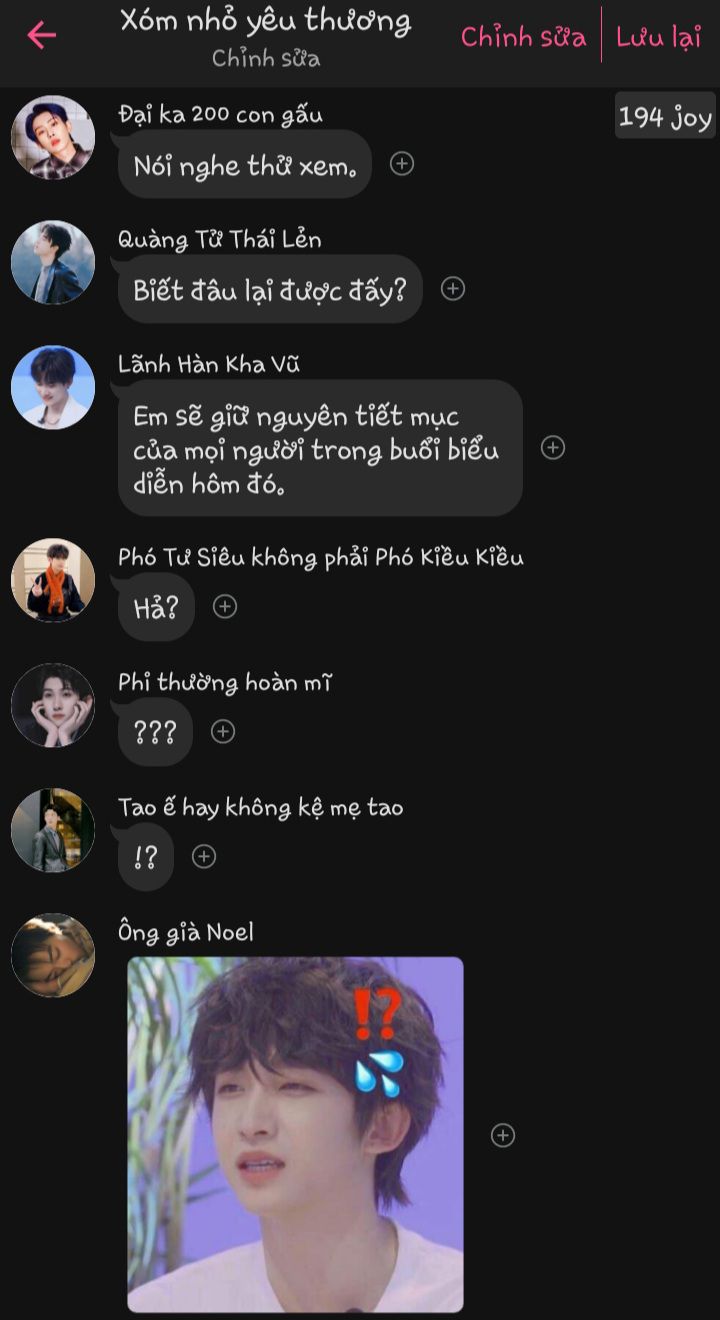Tap the plus icon beside Ông già Noel's image

click(503, 1135)
